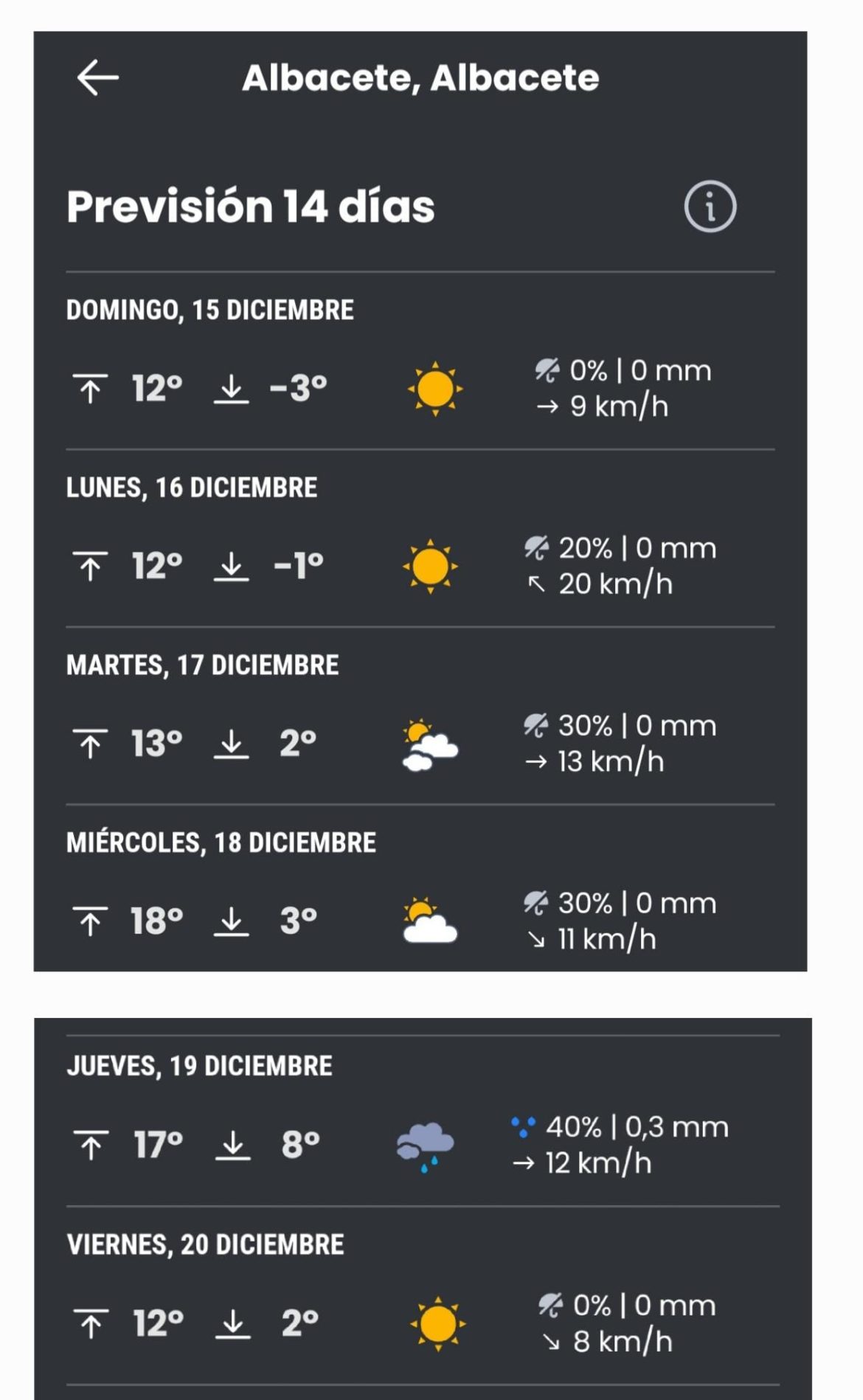Open forecast for Domingo, 15 Diciembre
This screenshot has width=863, height=1400.
(420, 361)
